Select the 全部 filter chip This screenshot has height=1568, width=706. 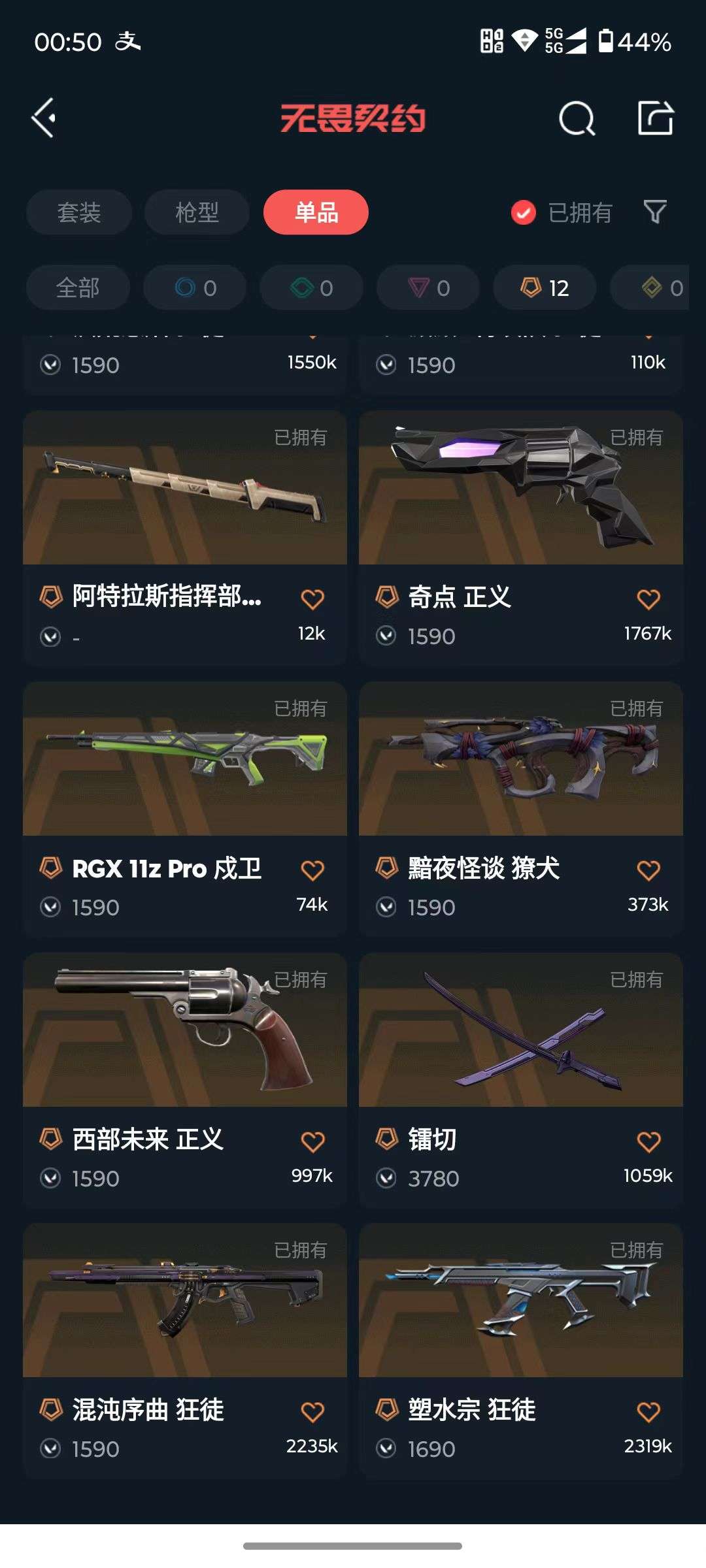pos(77,287)
